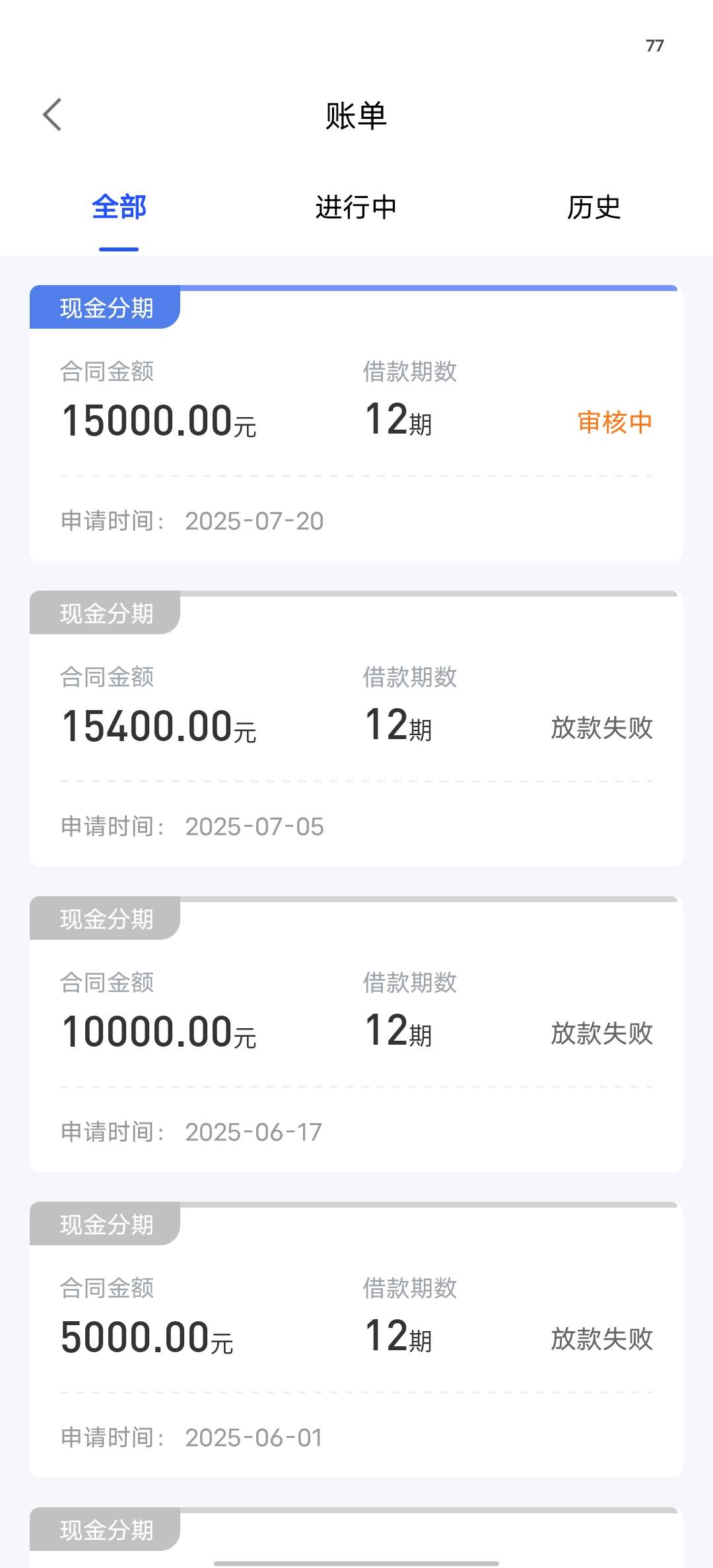
Task: View the 10000.00元 bill from 2025-06-17
Action: coord(356,1034)
